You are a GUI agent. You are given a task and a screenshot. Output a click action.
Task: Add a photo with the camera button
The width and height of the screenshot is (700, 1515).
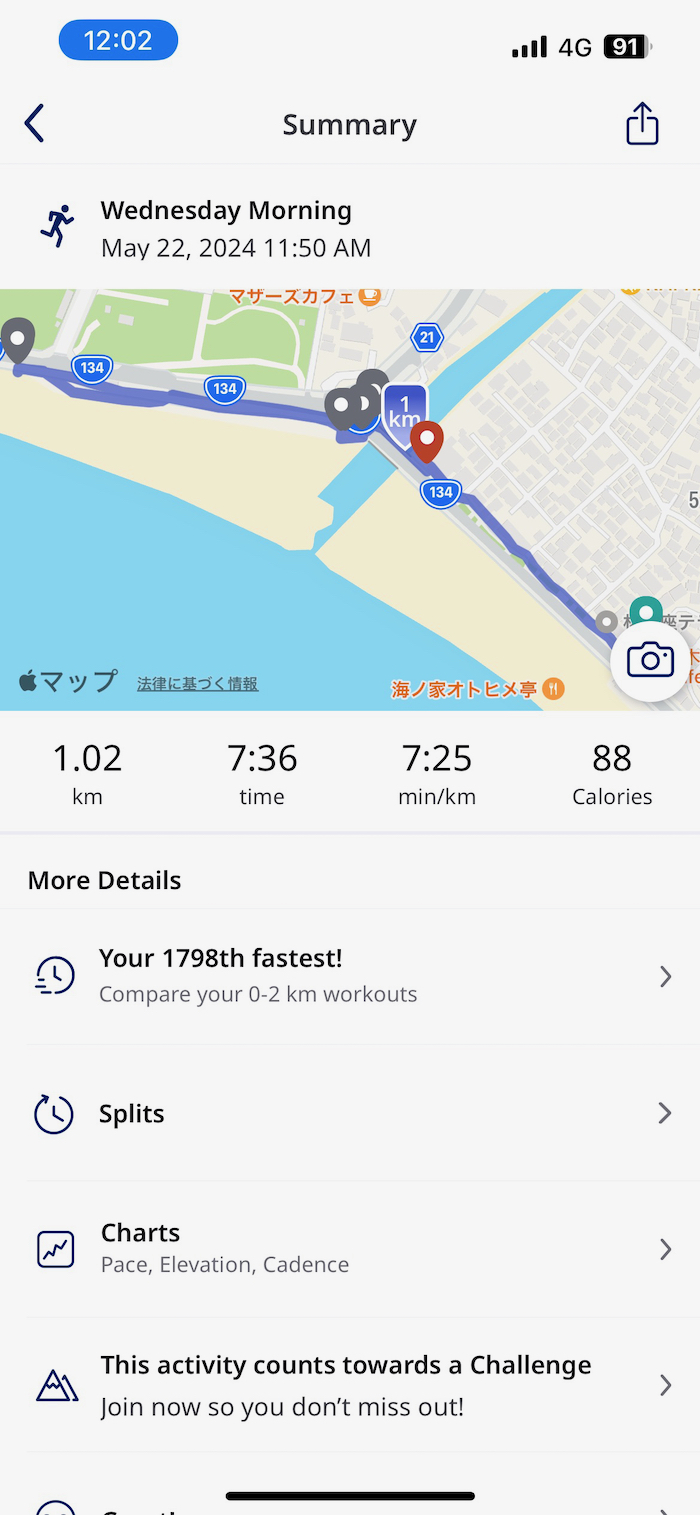pyautogui.click(x=650, y=660)
